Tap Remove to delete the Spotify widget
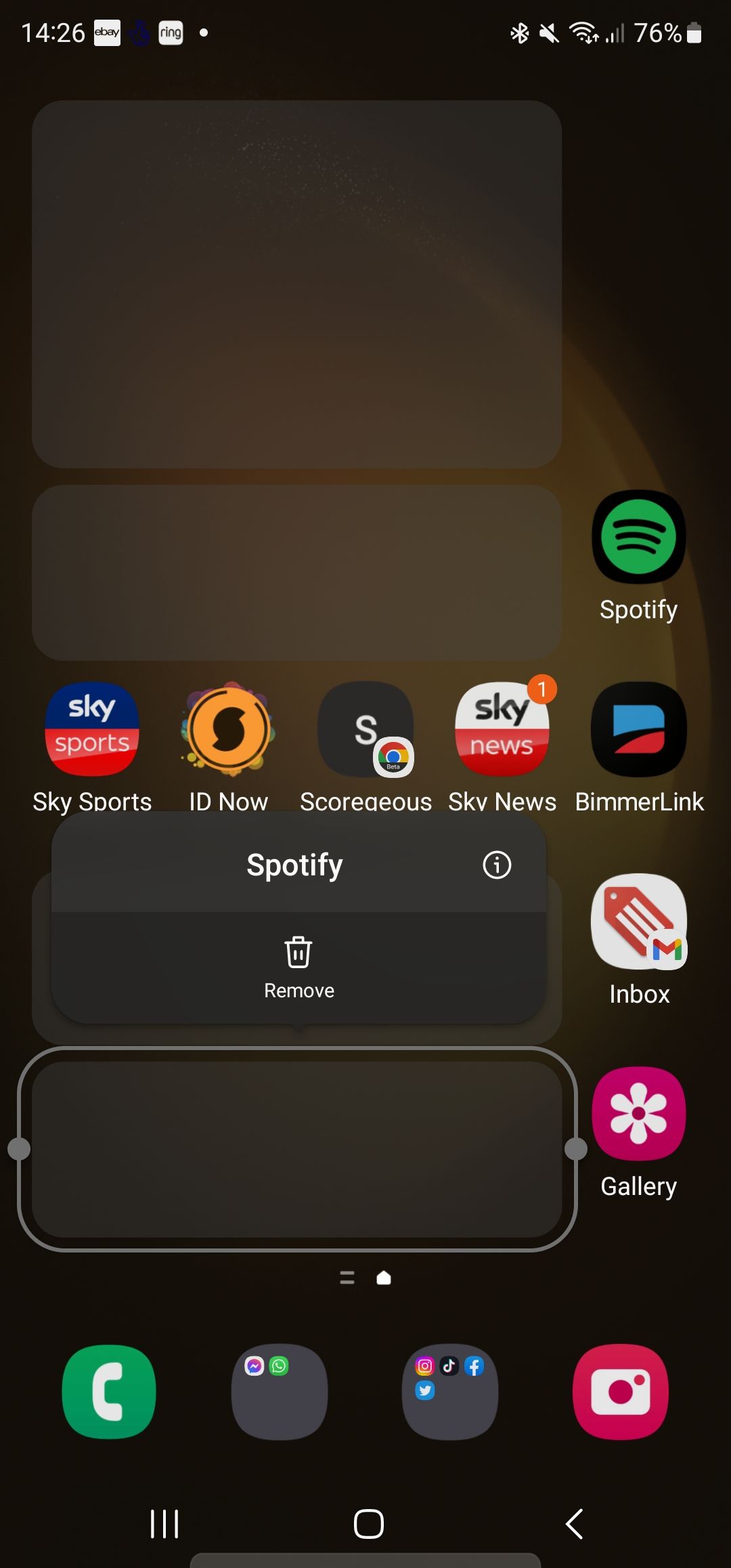Image resolution: width=731 pixels, height=1568 pixels. pos(298,965)
